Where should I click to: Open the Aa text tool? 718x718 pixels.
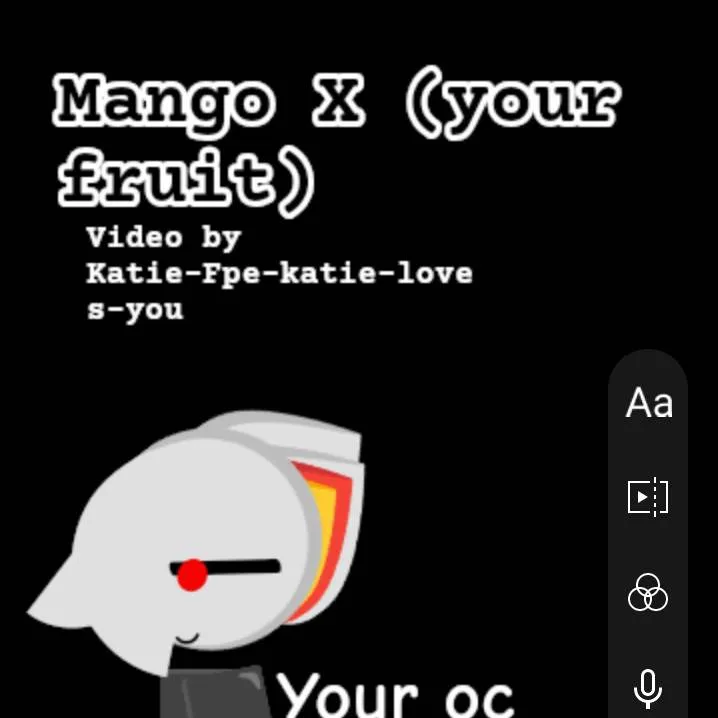648,403
